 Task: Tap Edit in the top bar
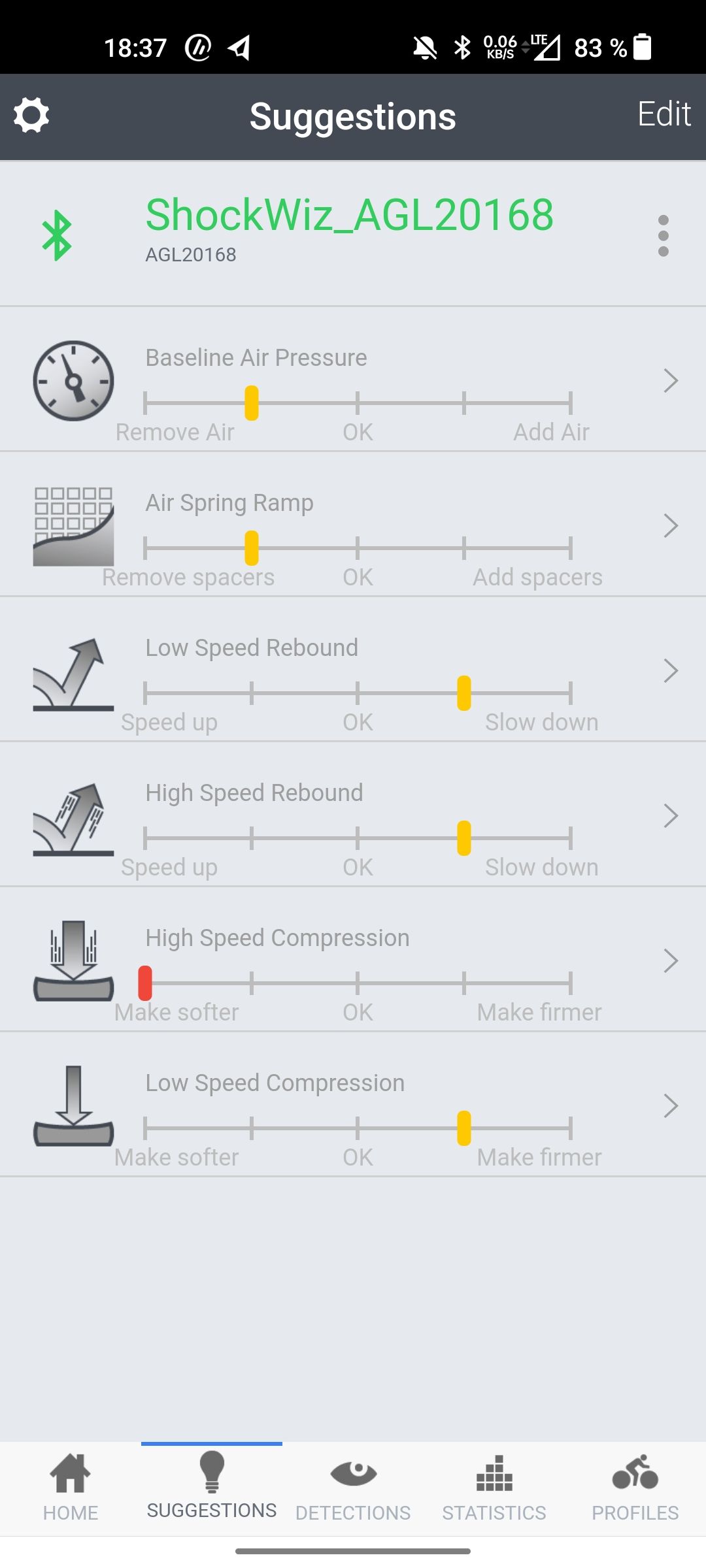coord(664,114)
